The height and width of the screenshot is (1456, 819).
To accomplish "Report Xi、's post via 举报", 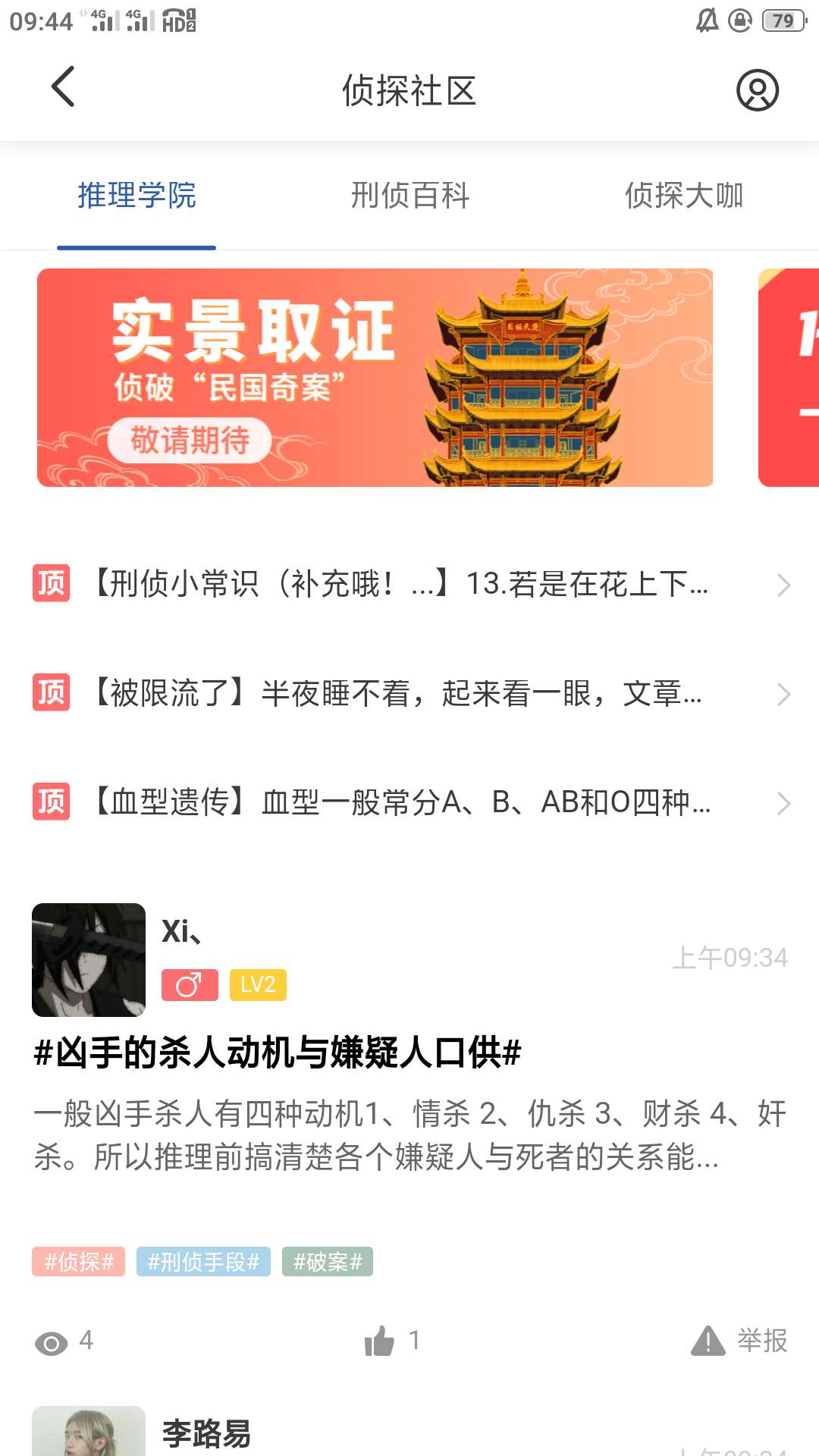I will point(740,1341).
